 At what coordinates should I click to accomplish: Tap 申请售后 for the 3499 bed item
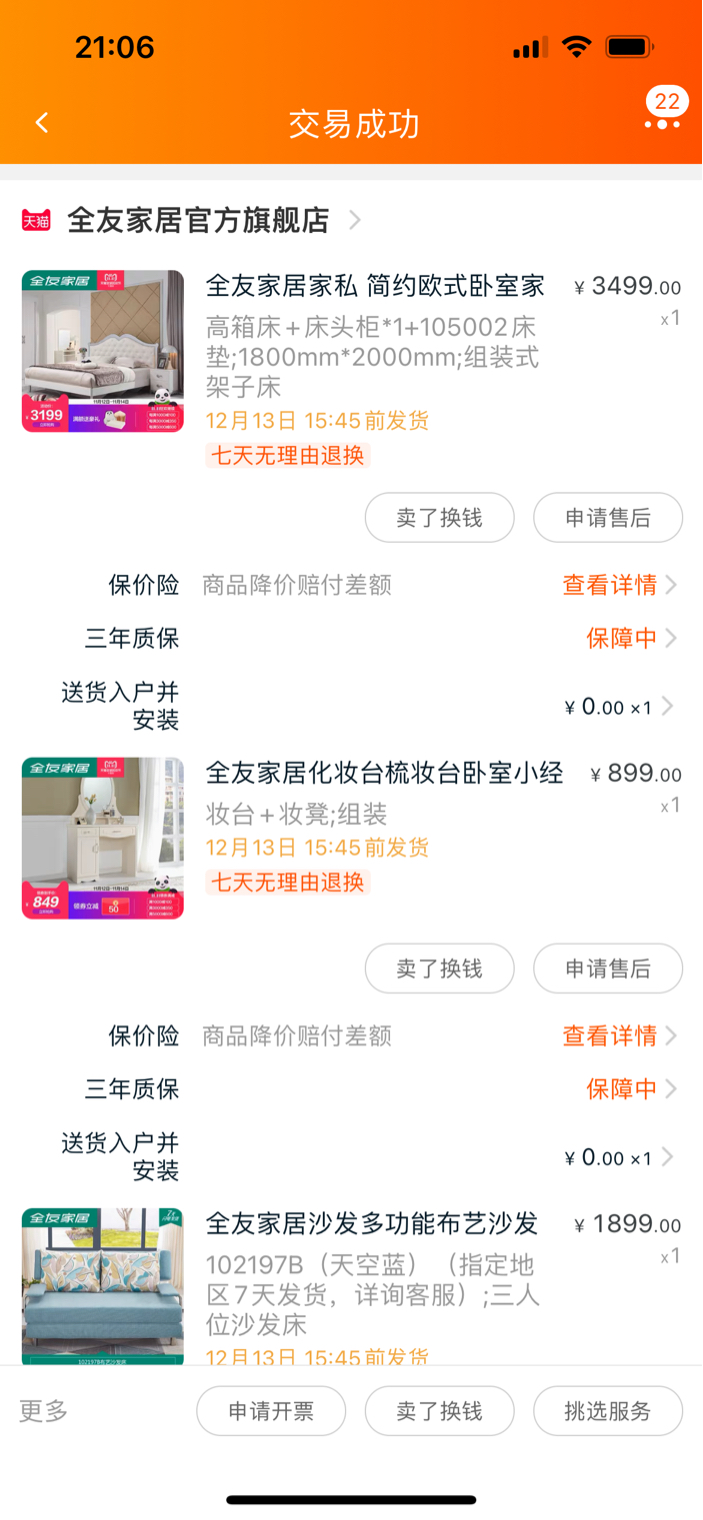pyautogui.click(x=608, y=518)
